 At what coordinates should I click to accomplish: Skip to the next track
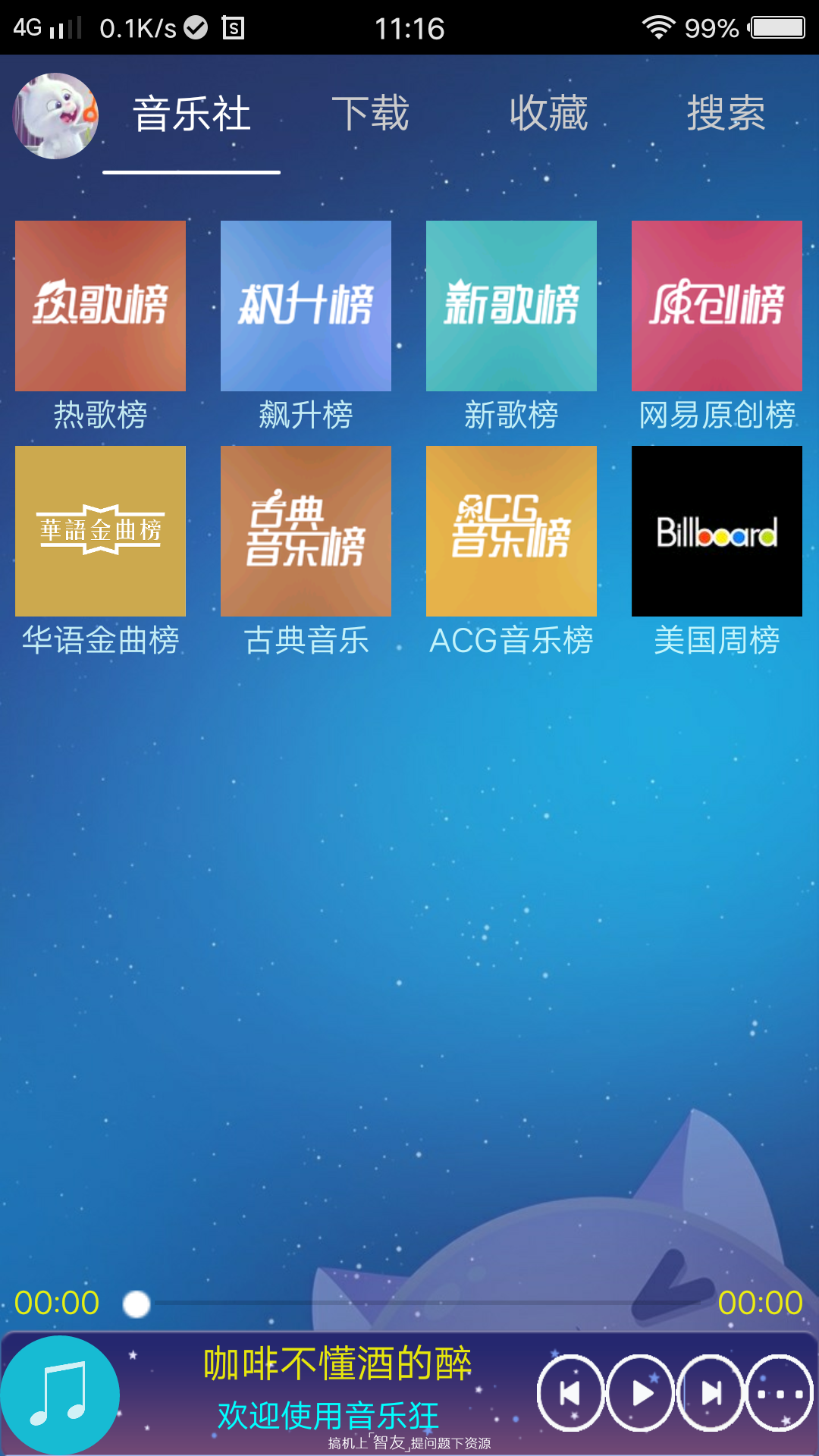point(711,1393)
